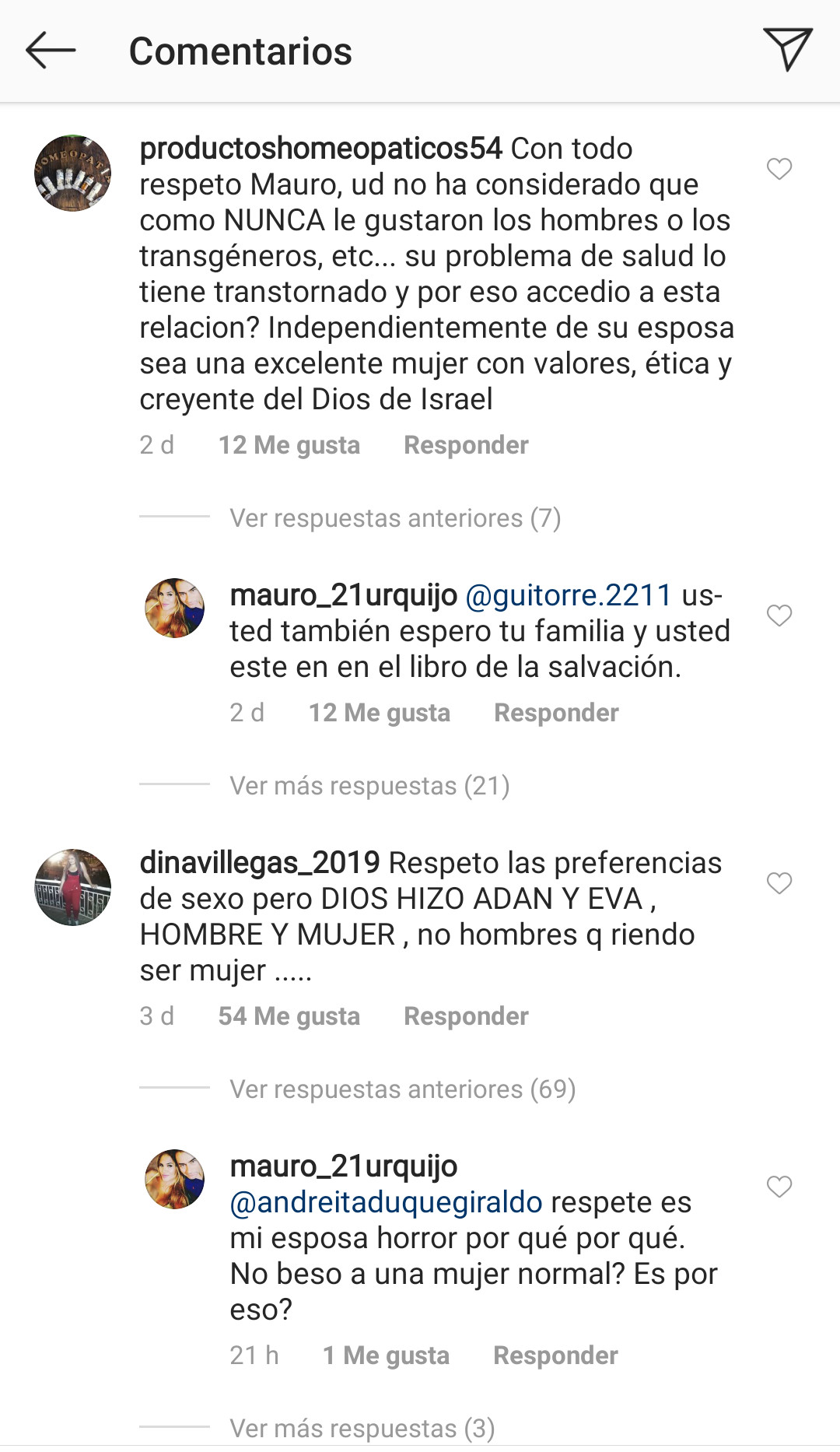The image size is (840, 1452).
Task: Expand Ver más respuestas (3)
Action: [x=362, y=1429]
